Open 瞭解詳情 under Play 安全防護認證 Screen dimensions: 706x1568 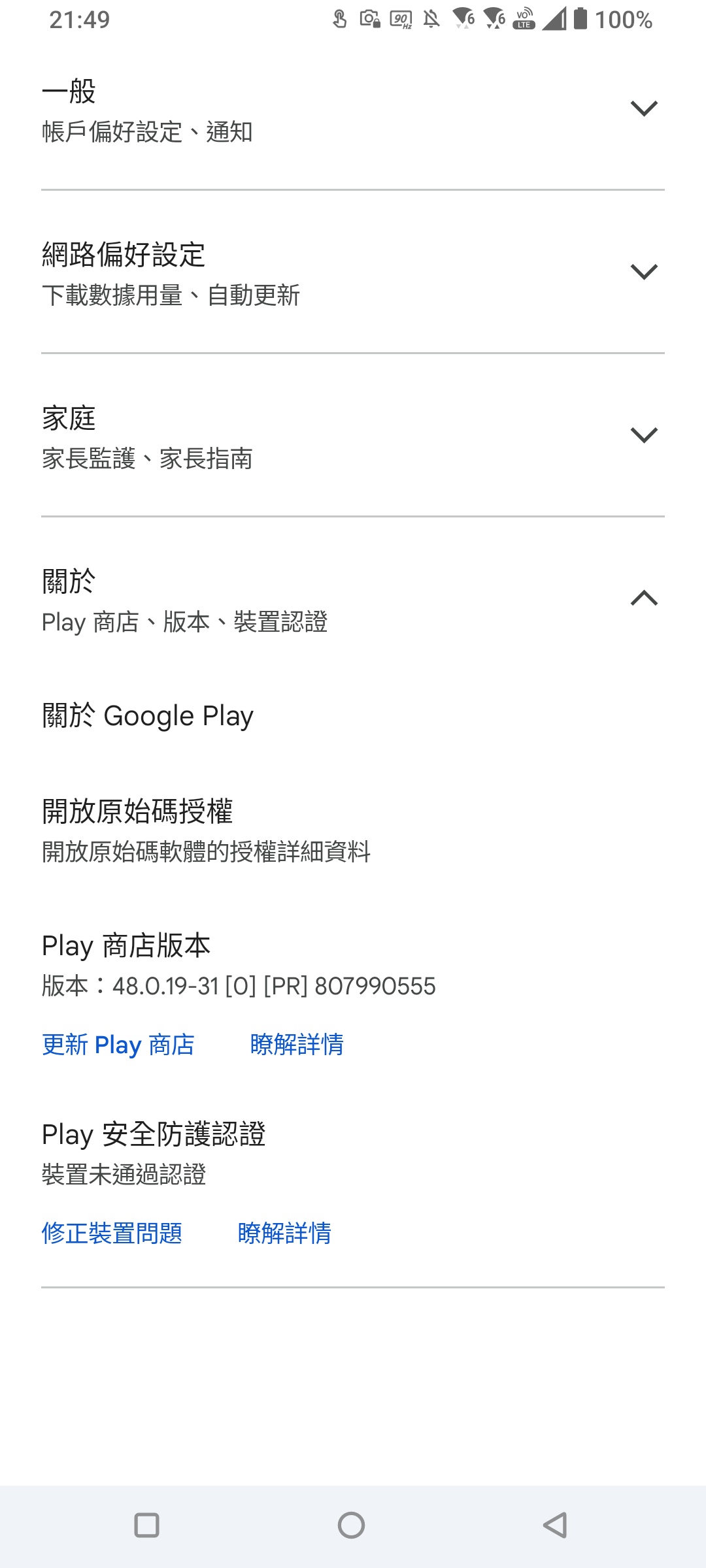pyautogui.click(x=284, y=1233)
